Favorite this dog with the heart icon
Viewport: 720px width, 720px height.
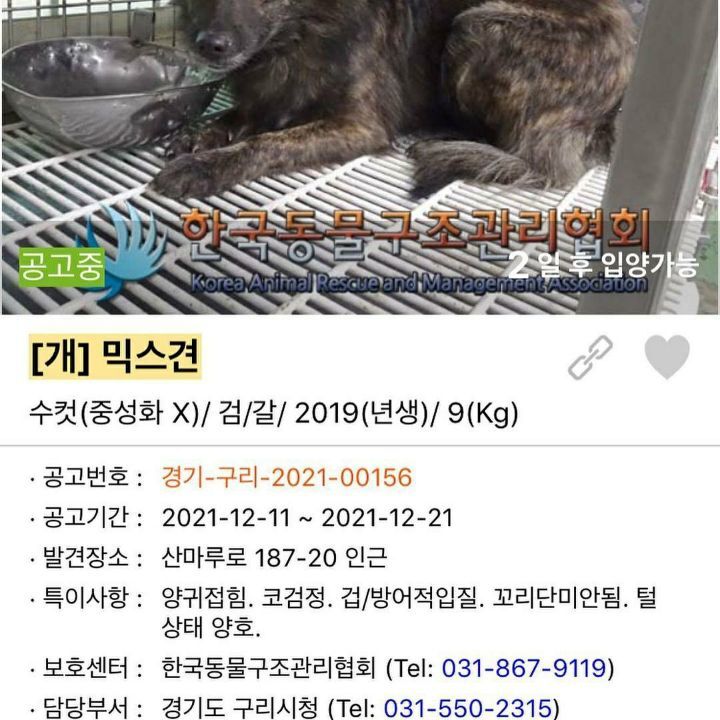(667, 357)
